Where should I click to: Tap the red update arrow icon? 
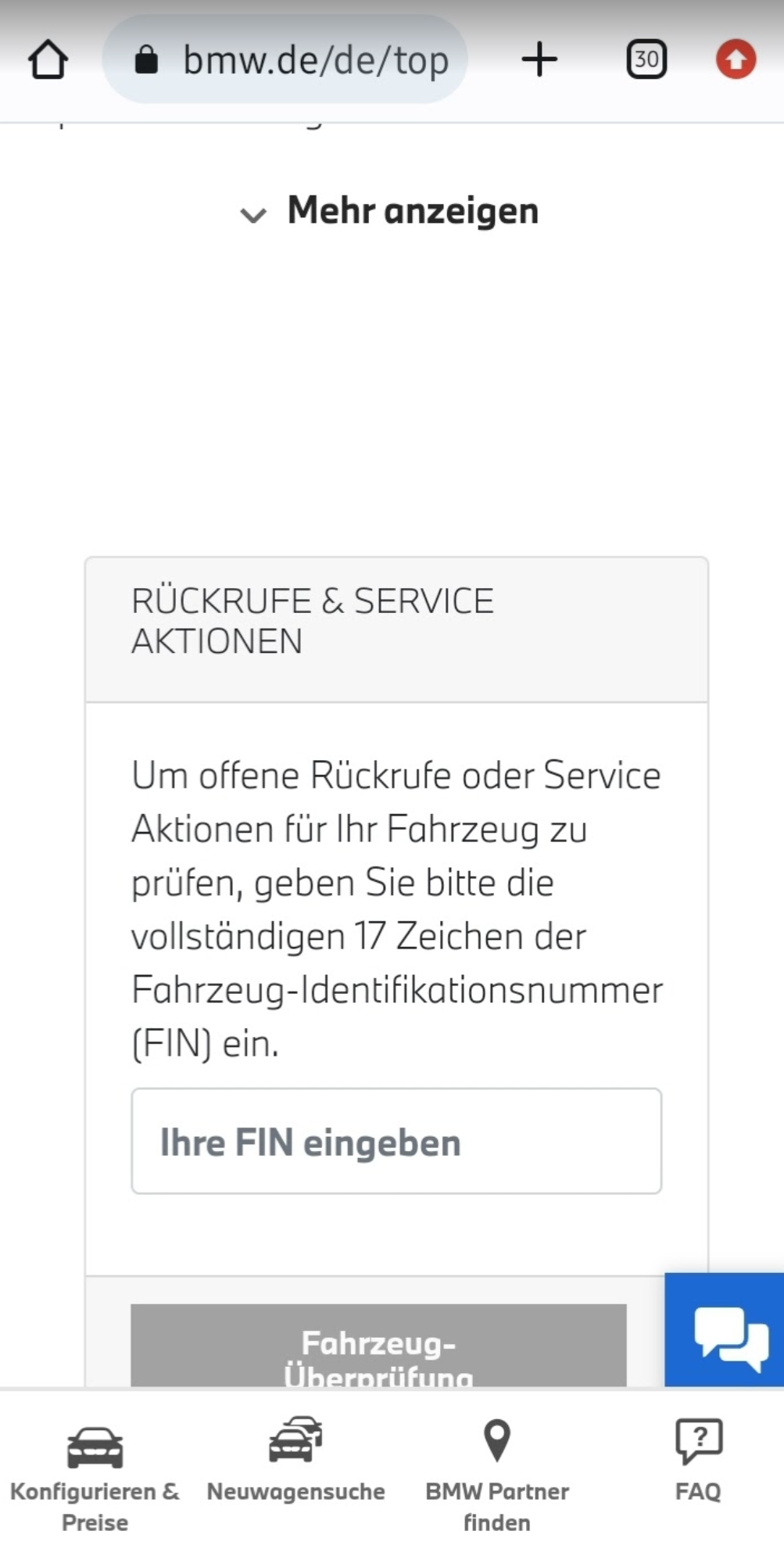[x=736, y=59]
